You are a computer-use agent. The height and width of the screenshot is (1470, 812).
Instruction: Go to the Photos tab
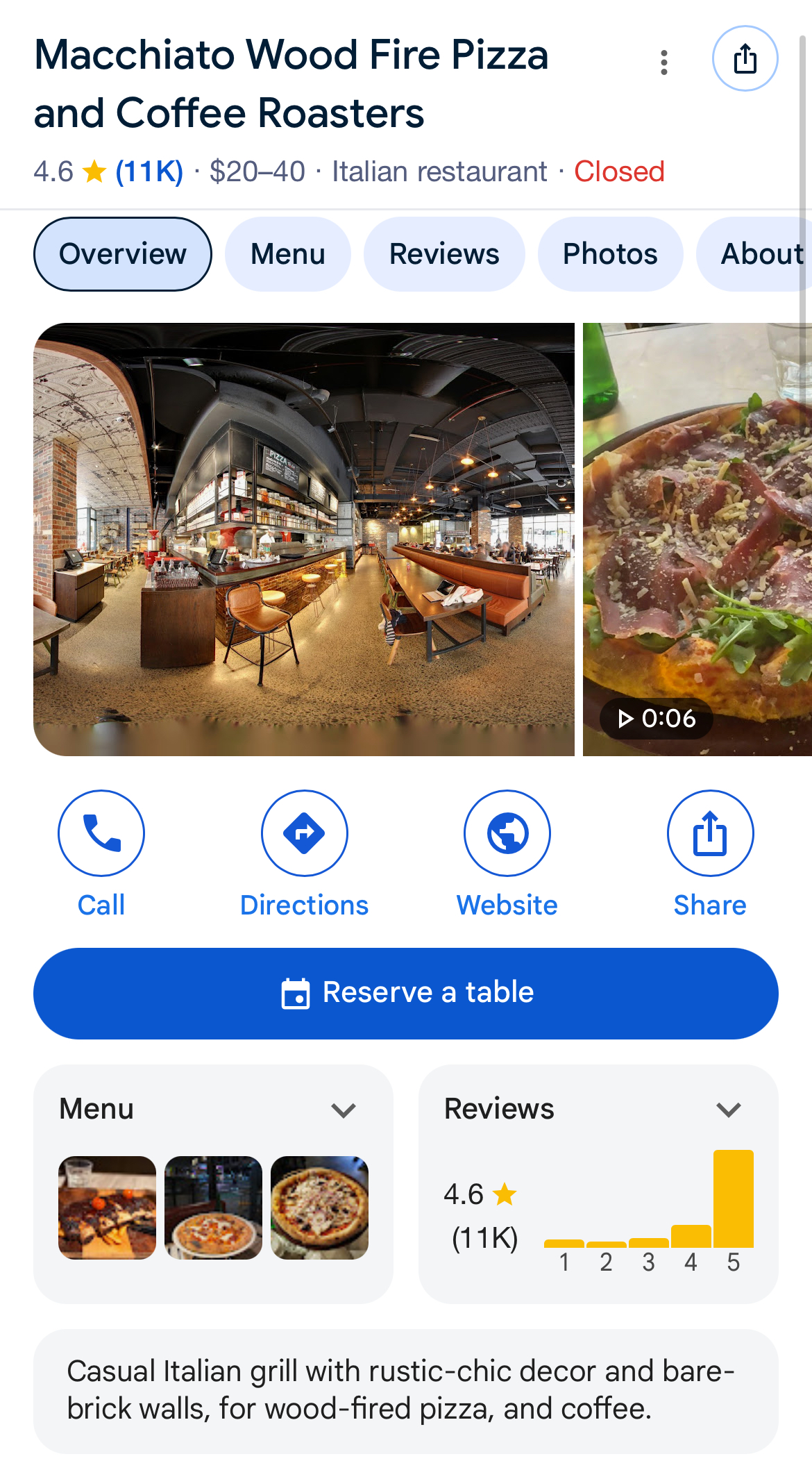[x=610, y=254]
